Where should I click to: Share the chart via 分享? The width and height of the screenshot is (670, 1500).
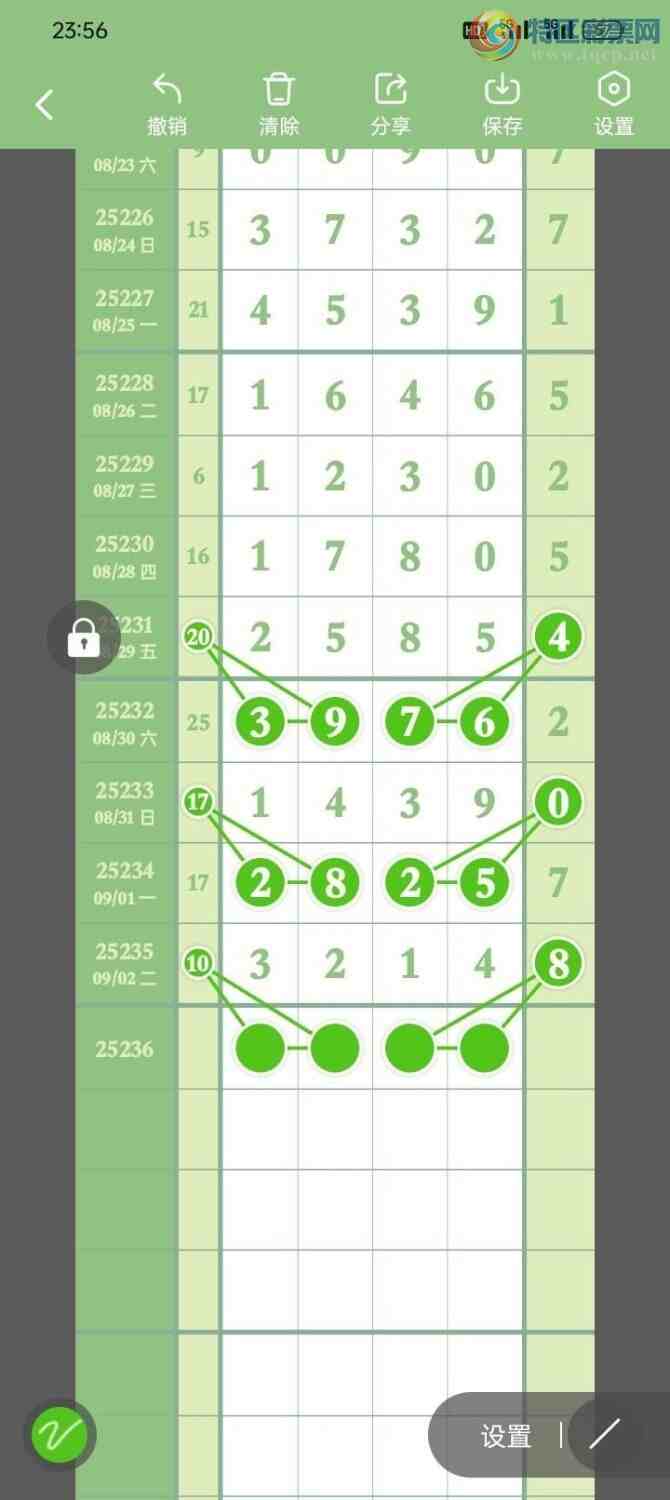click(x=390, y=105)
